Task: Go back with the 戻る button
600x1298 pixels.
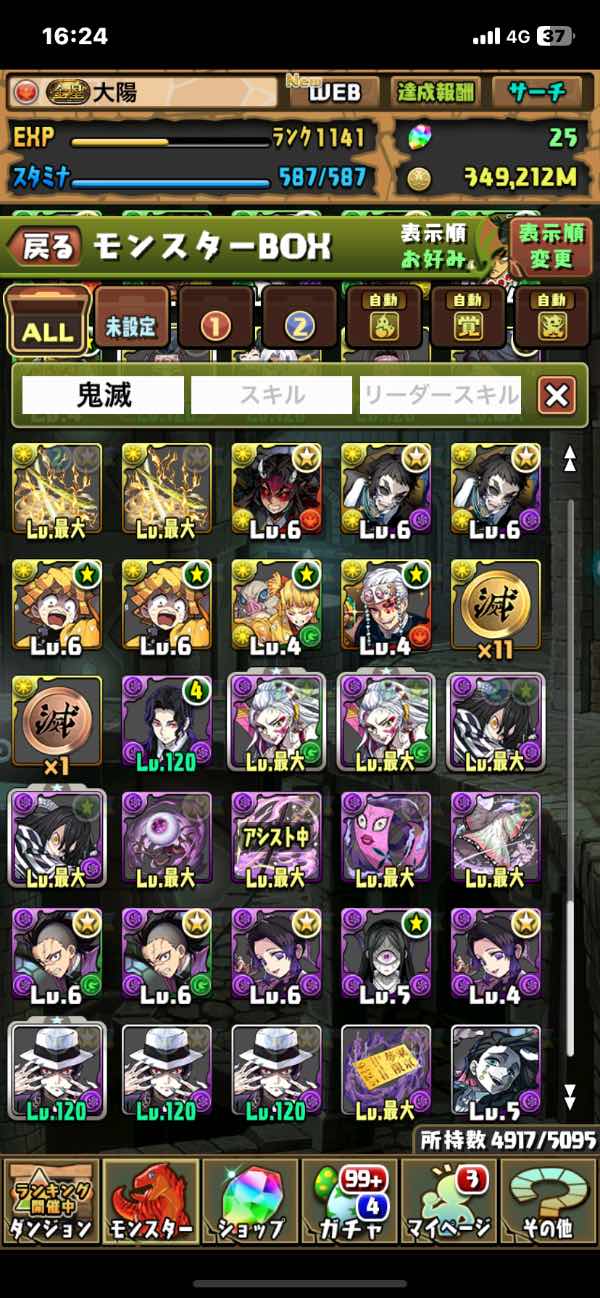Action: pyautogui.click(x=47, y=247)
